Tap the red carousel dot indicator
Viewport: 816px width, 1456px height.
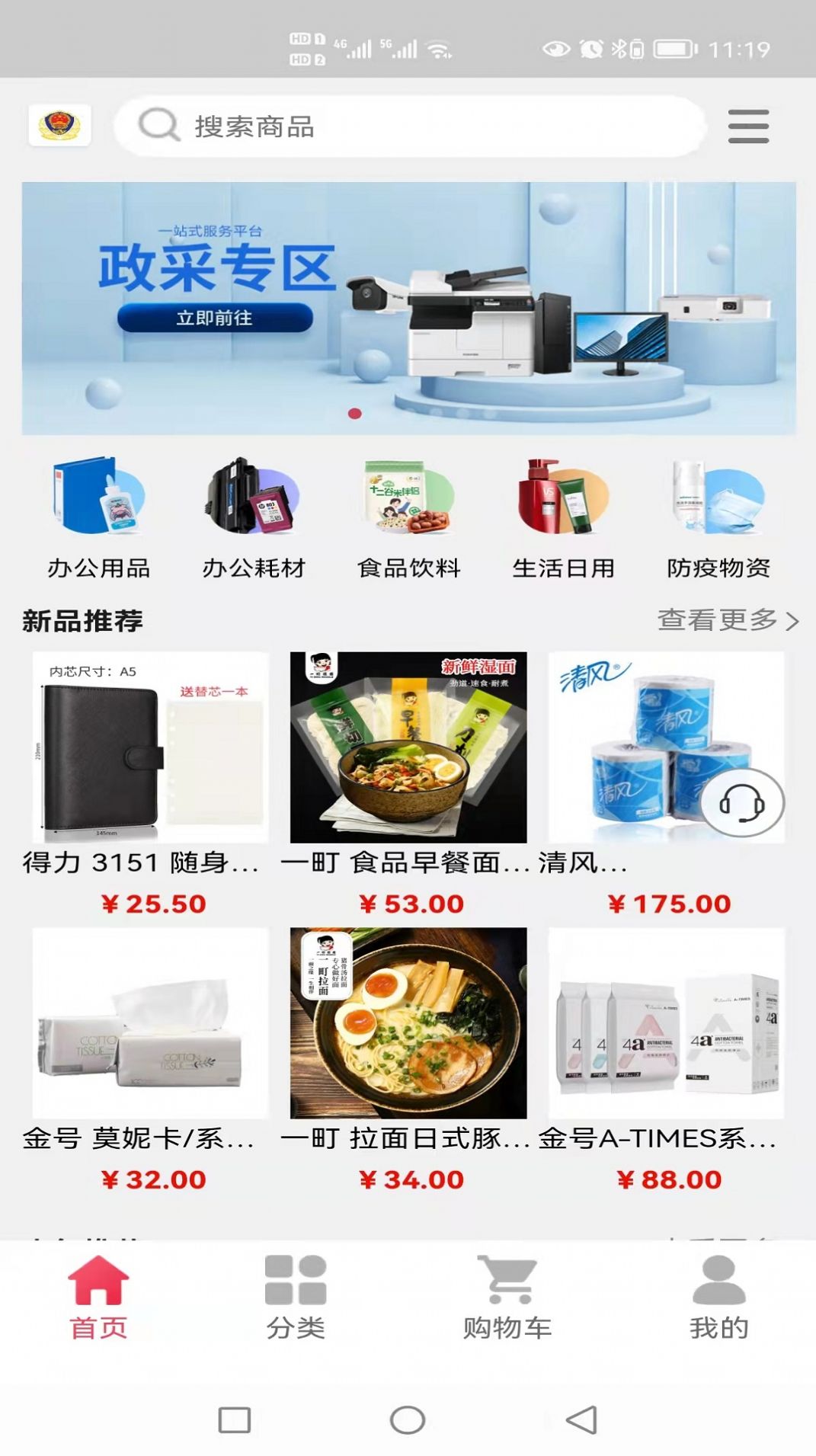tap(354, 414)
